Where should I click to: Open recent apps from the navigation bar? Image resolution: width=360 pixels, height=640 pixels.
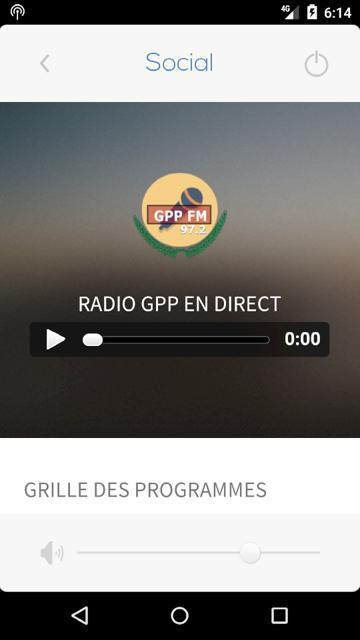point(280,616)
